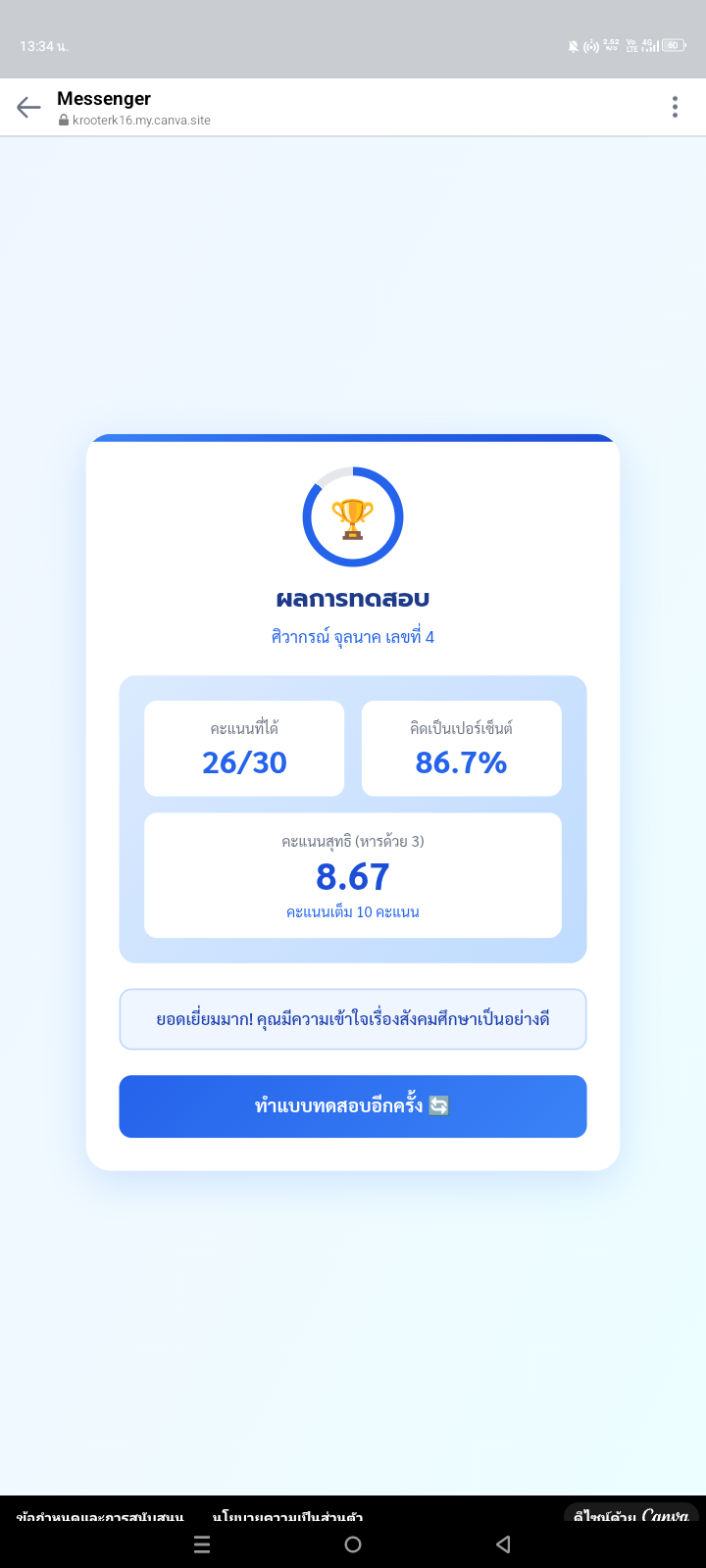
Task: Open the ข้อกำหนดและการสนับสนุน footer link
Action: 100,1515
